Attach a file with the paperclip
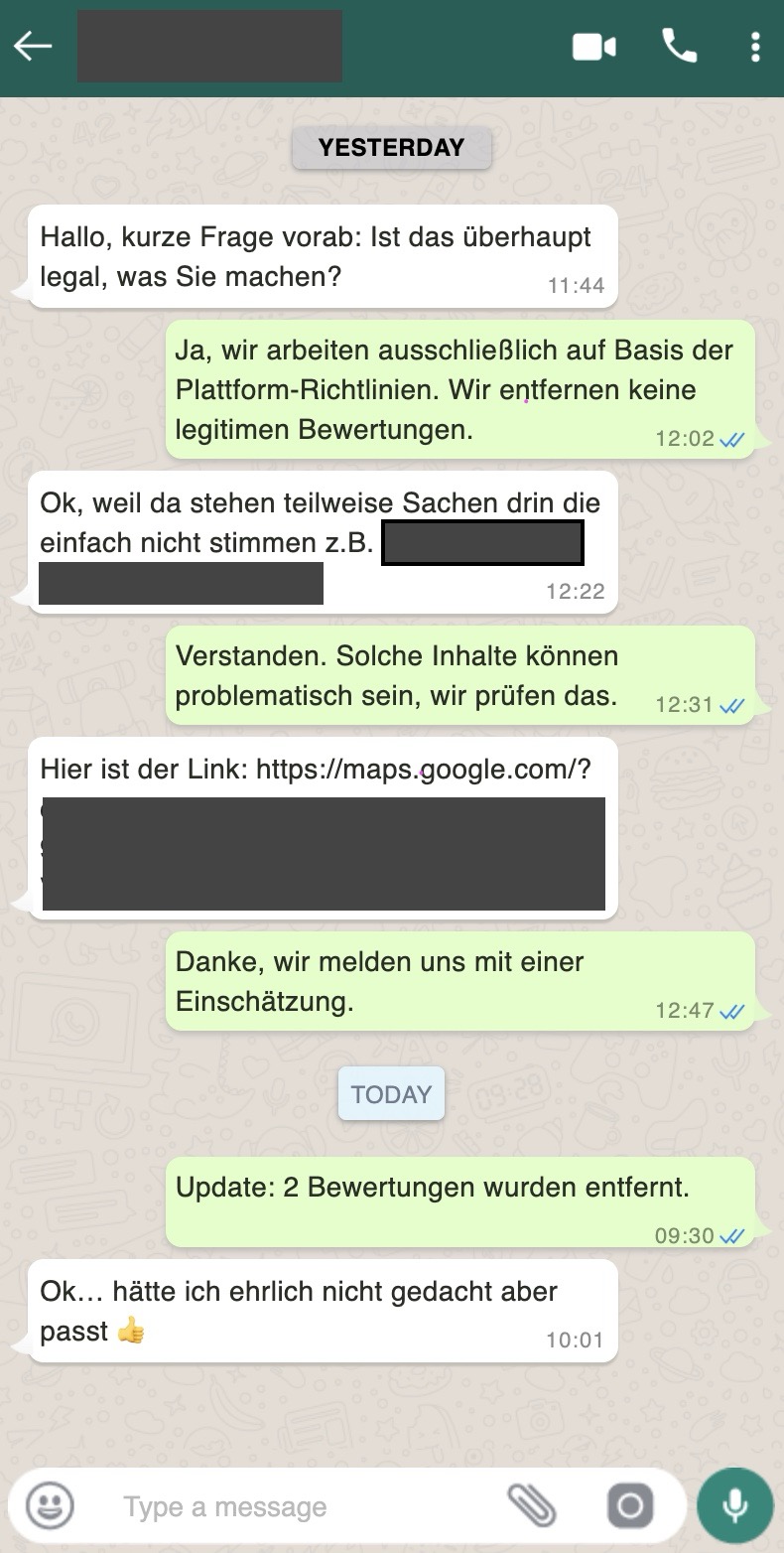Image resolution: width=784 pixels, height=1553 pixels. [x=532, y=1506]
